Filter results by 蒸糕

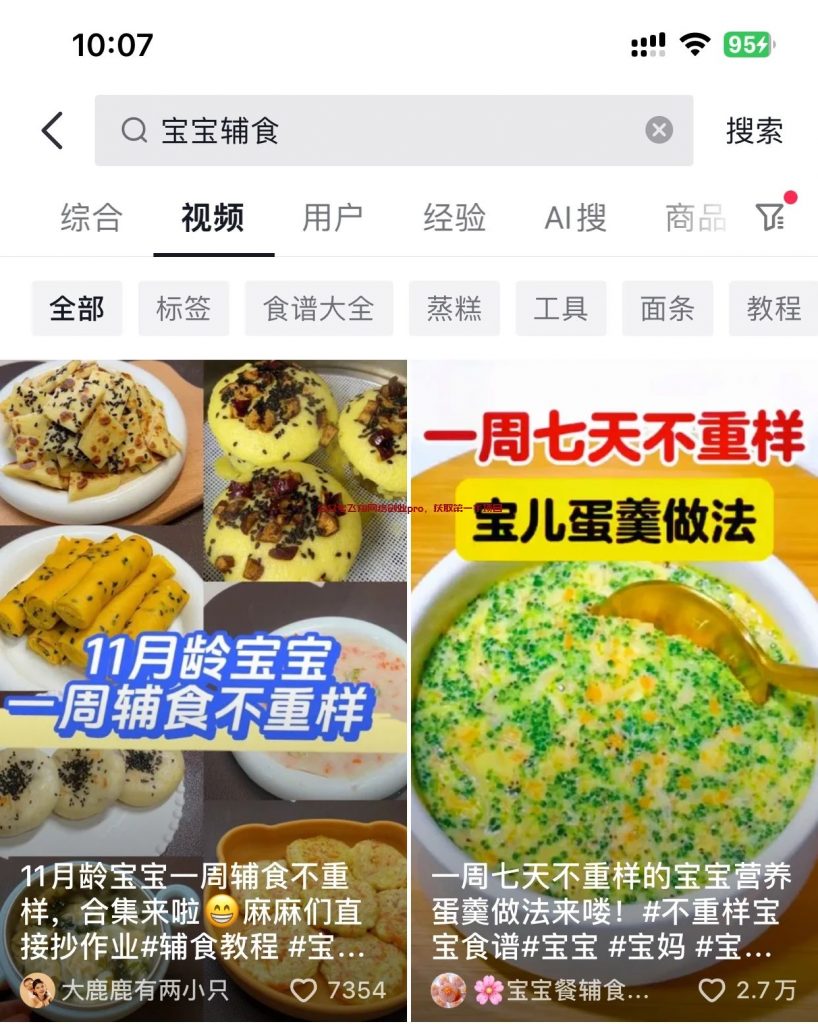click(454, 308)
